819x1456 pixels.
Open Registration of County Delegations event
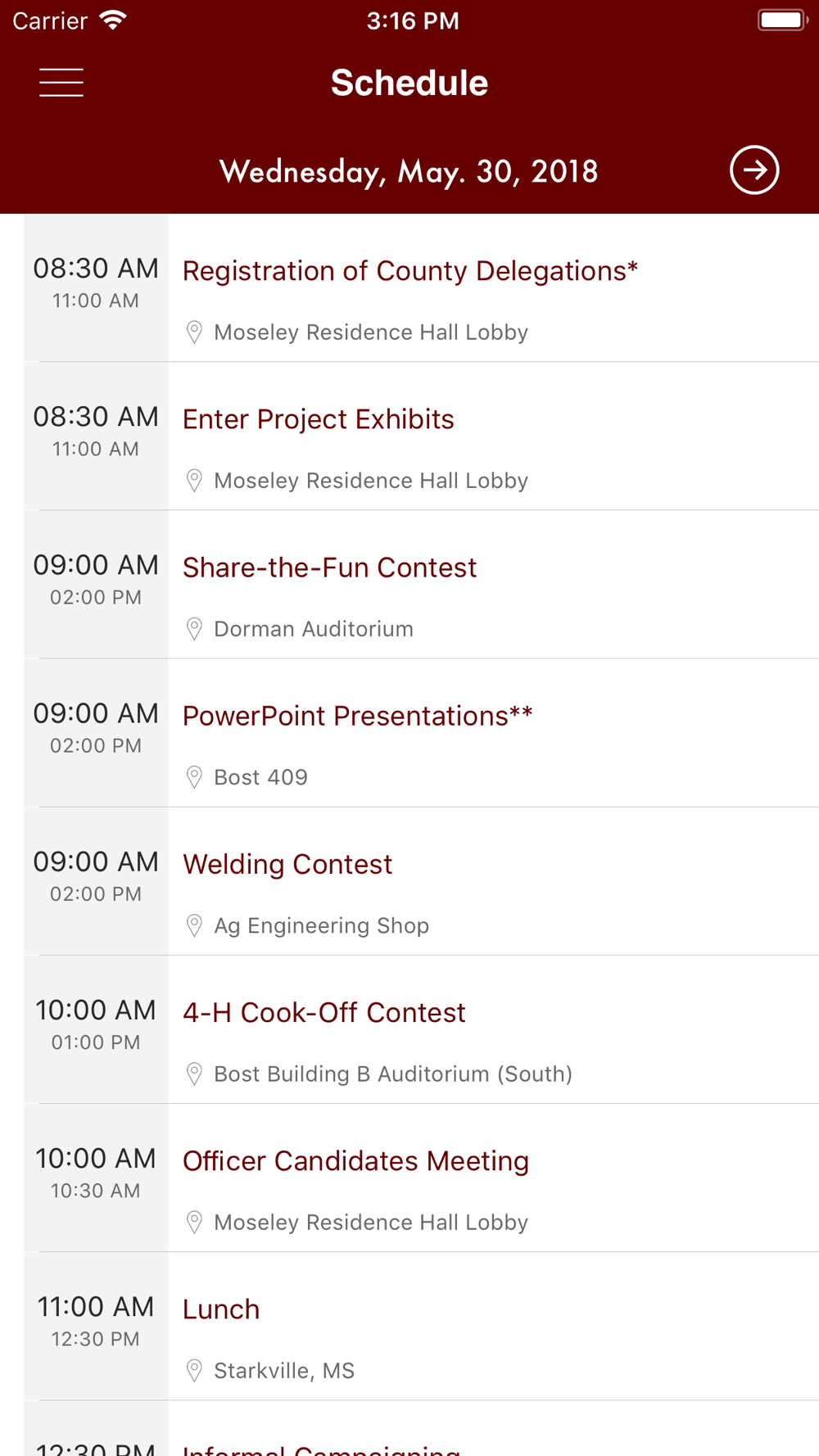pos(421,288)
